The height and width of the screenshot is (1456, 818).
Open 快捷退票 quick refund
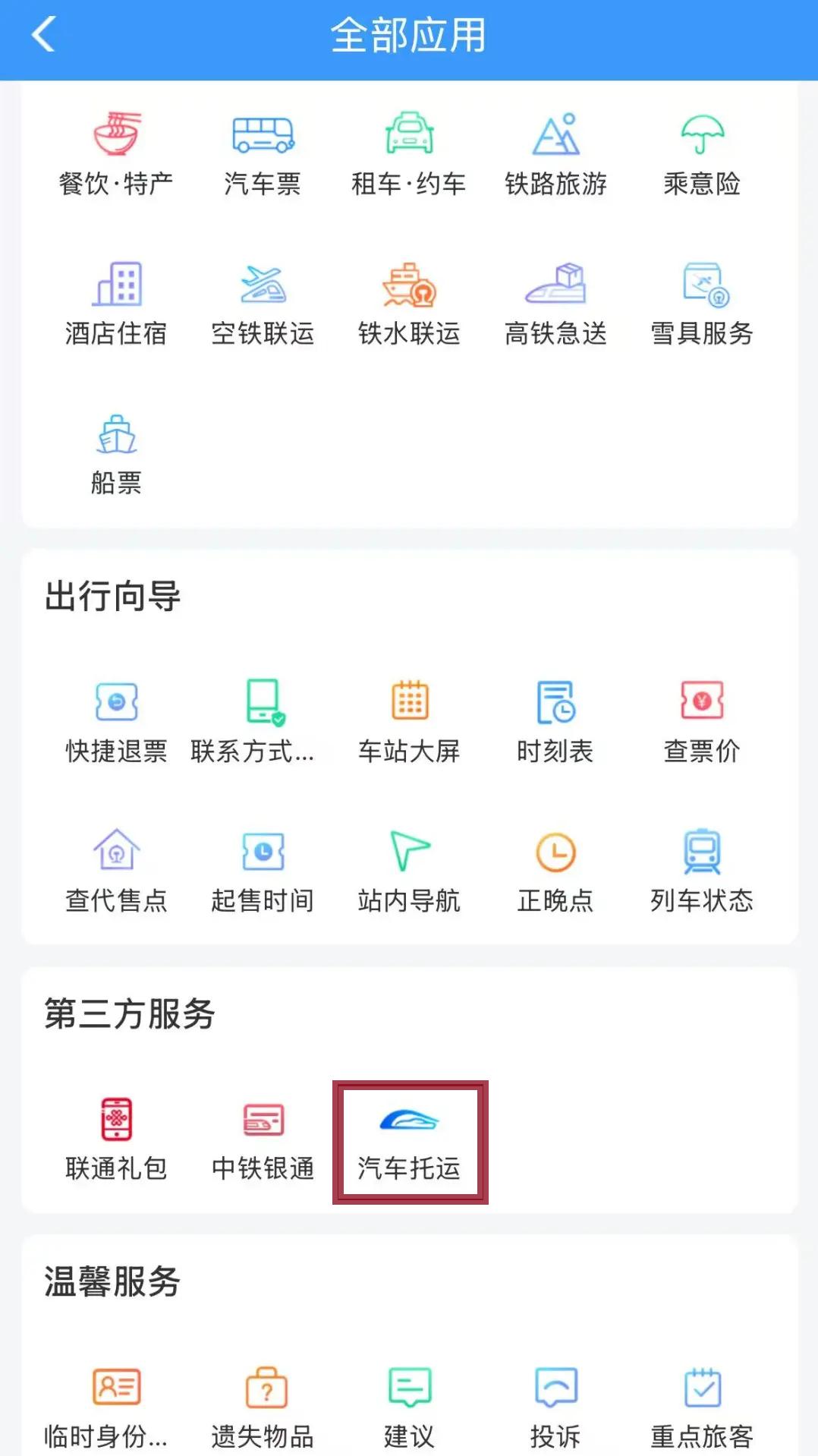[116, 720]
